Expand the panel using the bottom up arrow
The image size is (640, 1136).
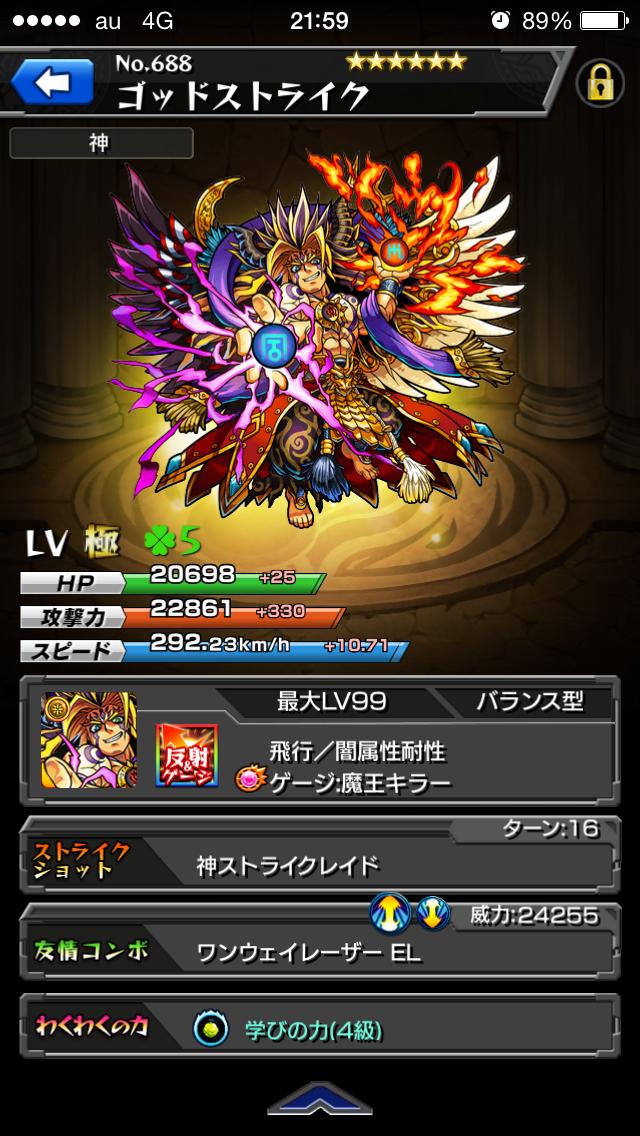click(319, 1102)
